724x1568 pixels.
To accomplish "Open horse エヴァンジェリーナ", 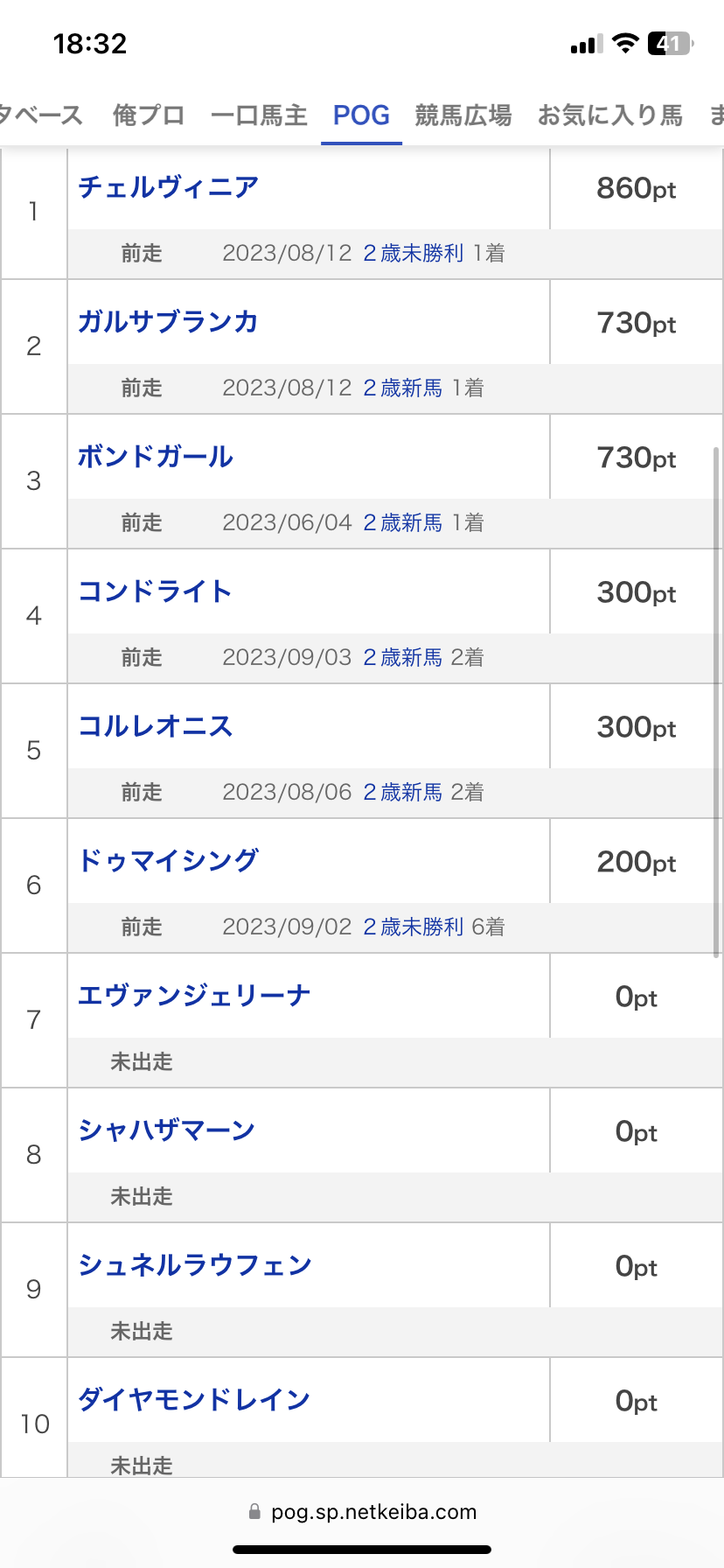I will tap(194, 996).
